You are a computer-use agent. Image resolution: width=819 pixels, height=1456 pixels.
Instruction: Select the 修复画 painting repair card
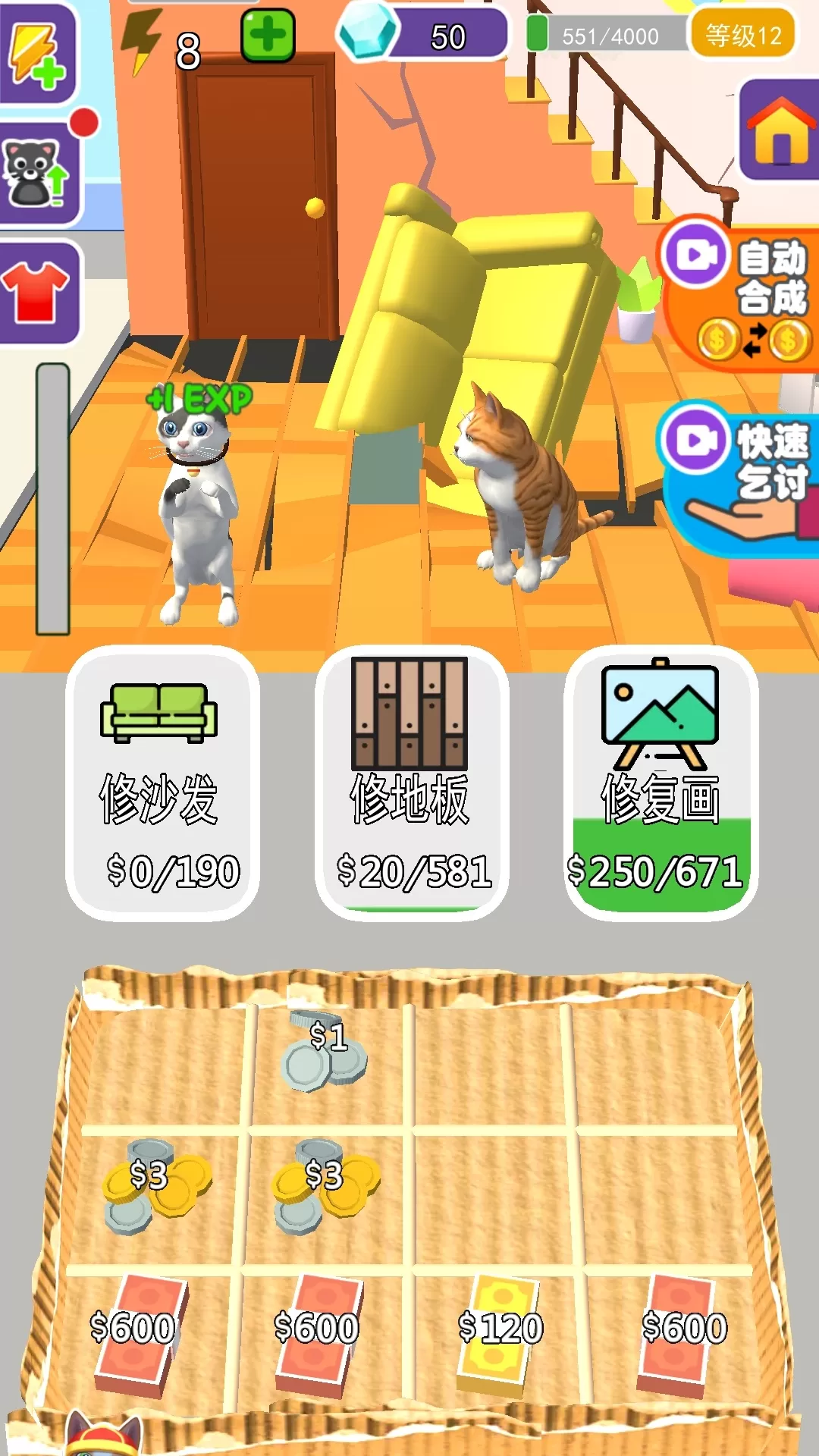(660, 783)
